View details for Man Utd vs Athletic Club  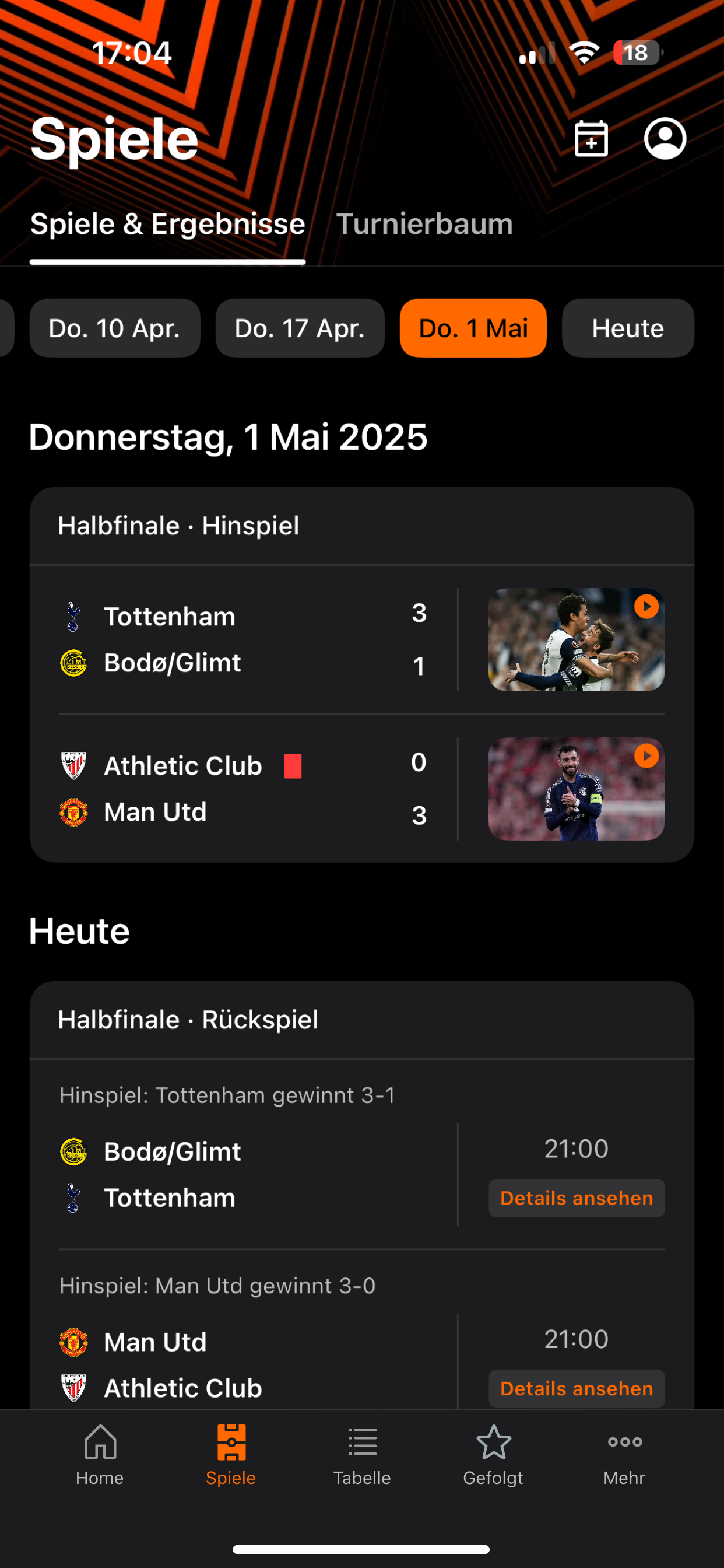(x=575, y=1388)
